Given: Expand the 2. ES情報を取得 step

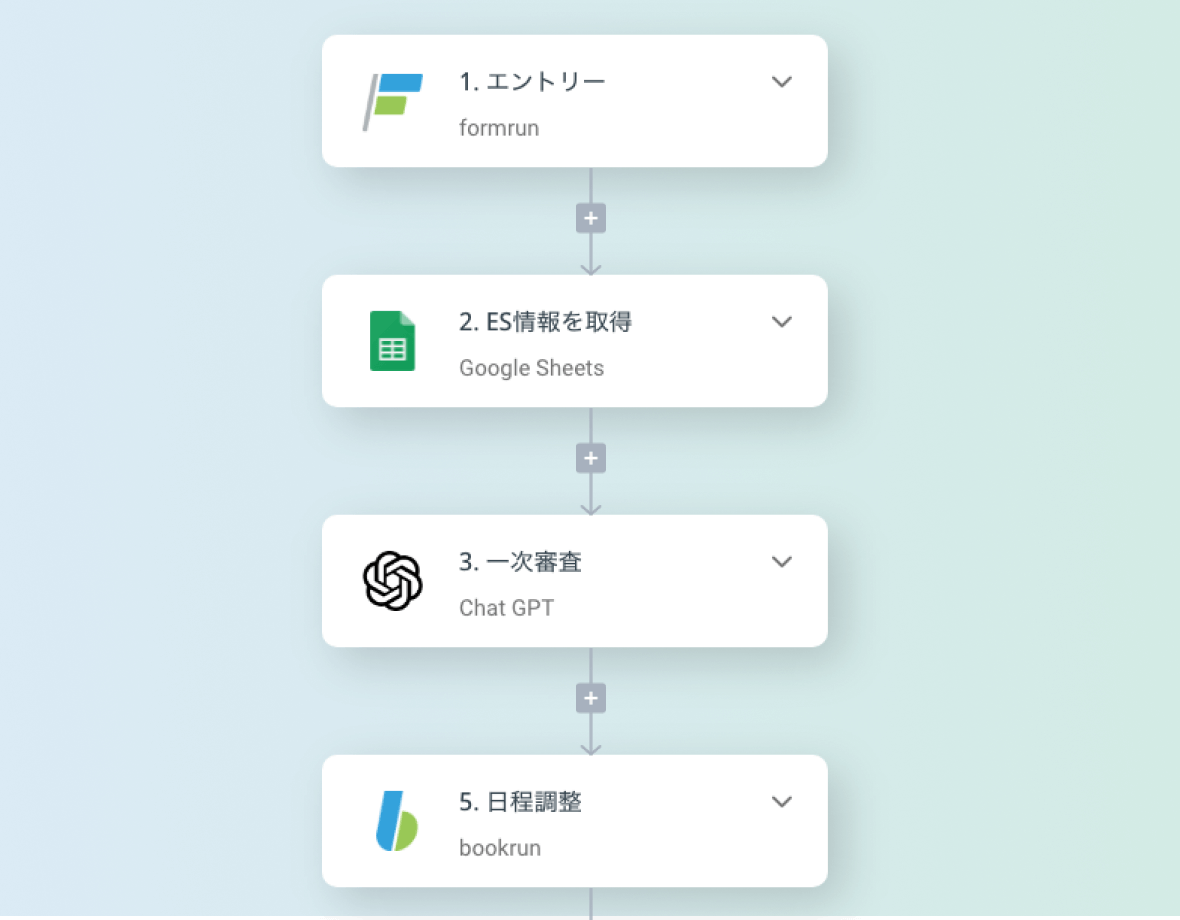Looking at the screenshot, I should (782, 322).
